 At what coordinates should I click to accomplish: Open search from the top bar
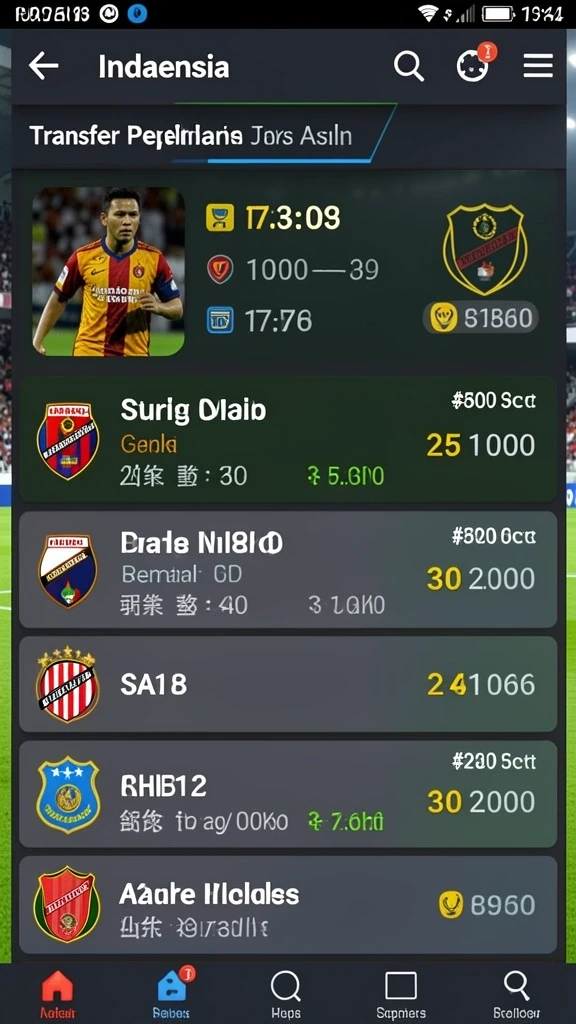pos(409,66)
